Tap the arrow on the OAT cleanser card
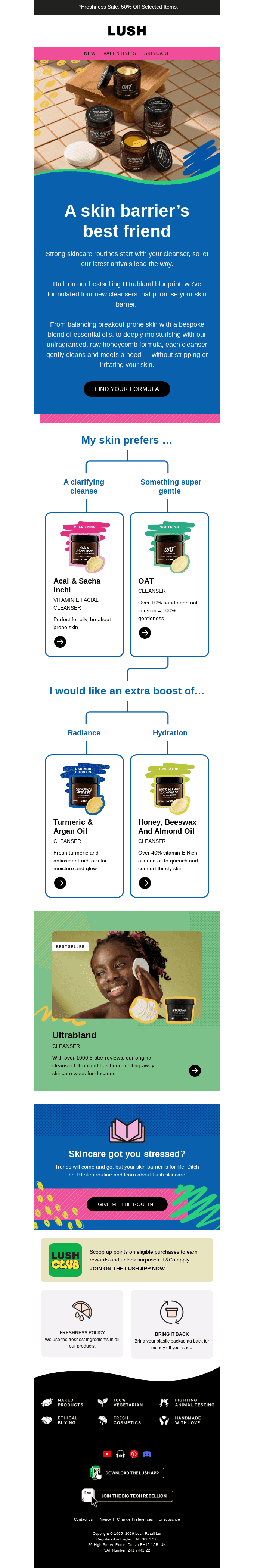This screenshot has height=1568, width=254. [145, 632]
